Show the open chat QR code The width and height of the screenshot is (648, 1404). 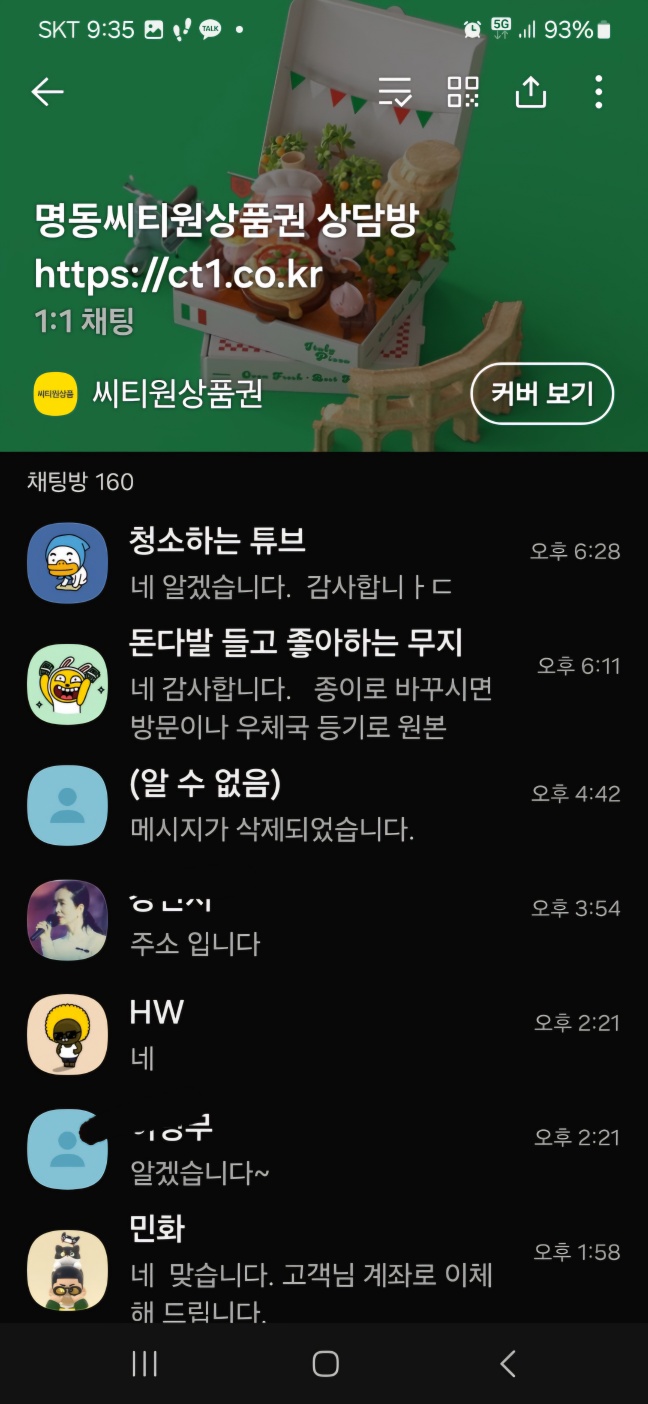pyautogui.click(x=463, y=92)
